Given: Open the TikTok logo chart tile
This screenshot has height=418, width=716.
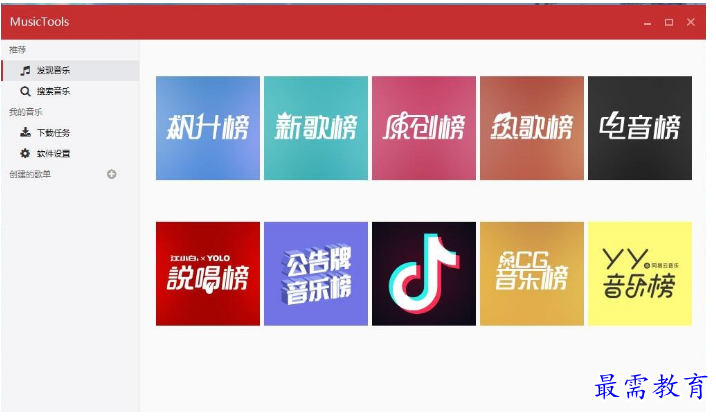Looking at the screenshot, I should coord(423,273).
